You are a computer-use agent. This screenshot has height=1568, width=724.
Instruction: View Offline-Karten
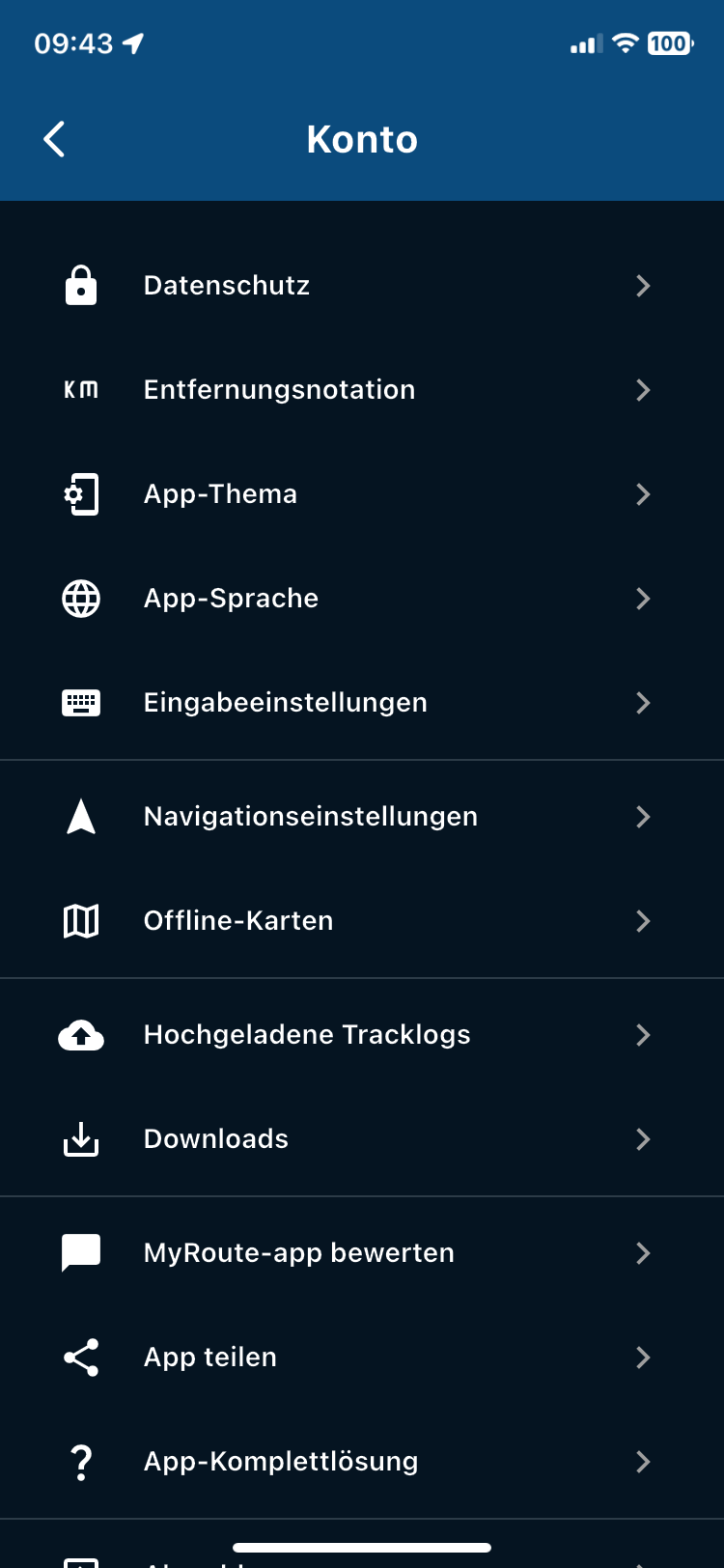pos(362,921)
